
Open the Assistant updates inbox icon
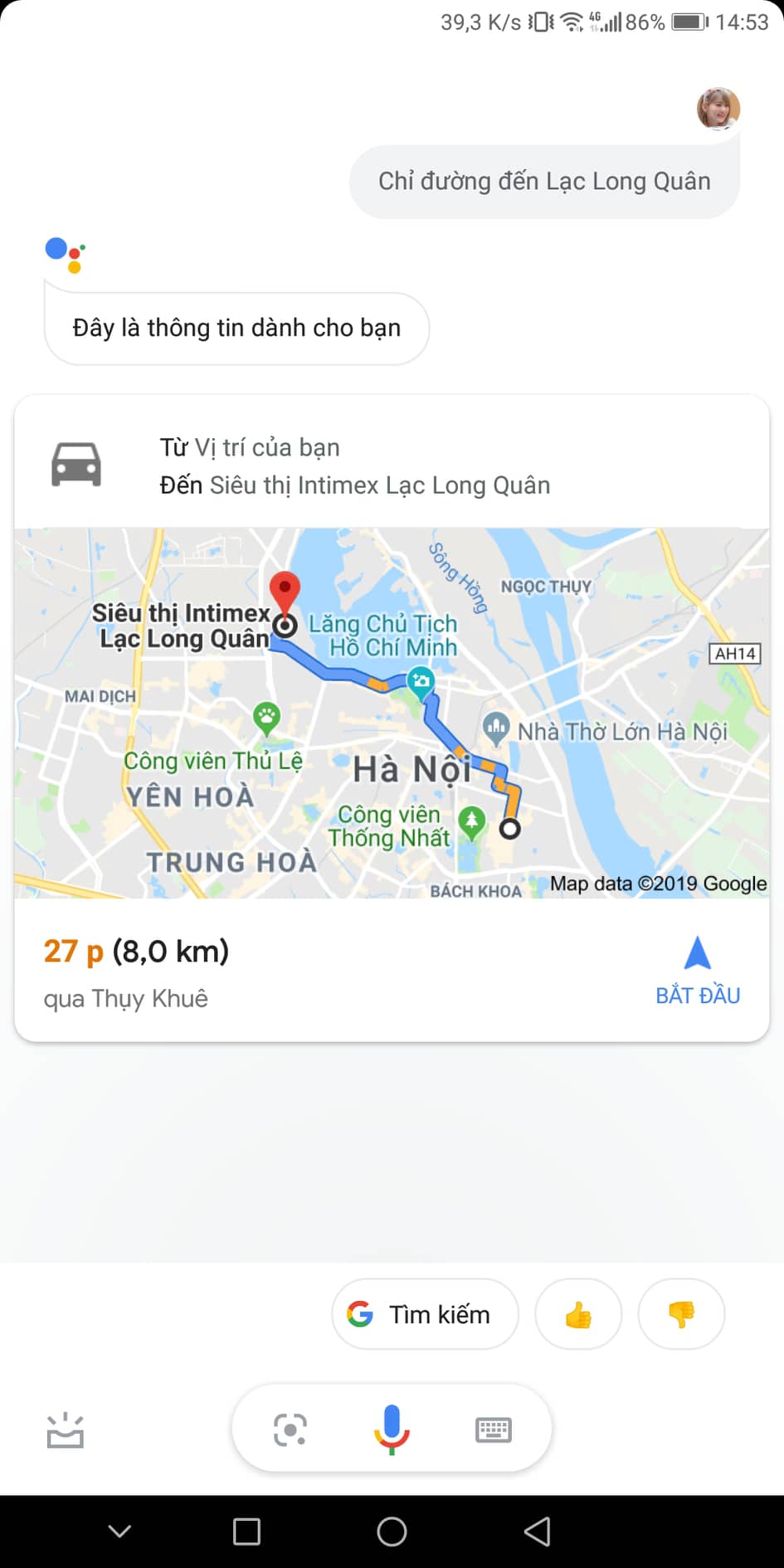pyautogui.click(x=66, y=1430)
